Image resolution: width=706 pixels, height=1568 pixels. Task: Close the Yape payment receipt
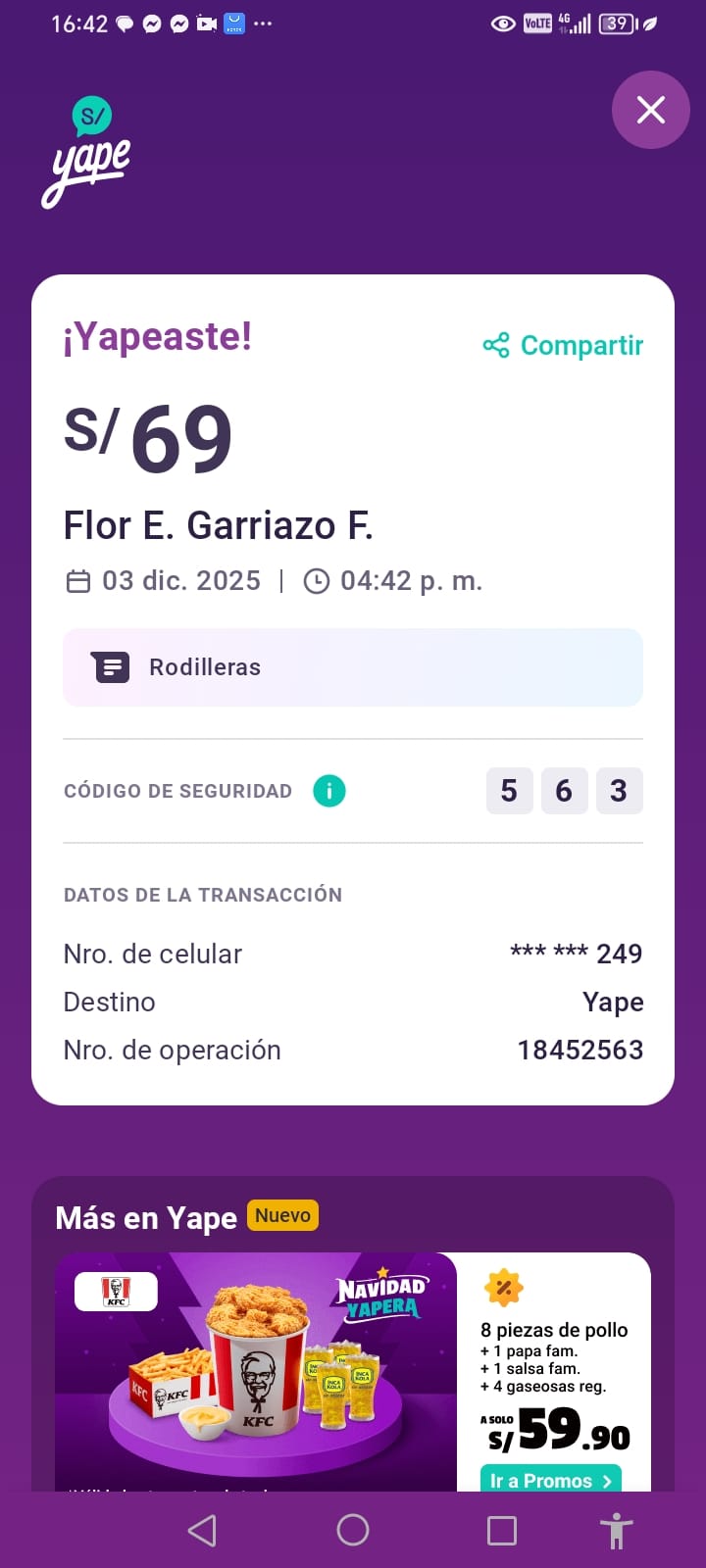click(650, 110)
